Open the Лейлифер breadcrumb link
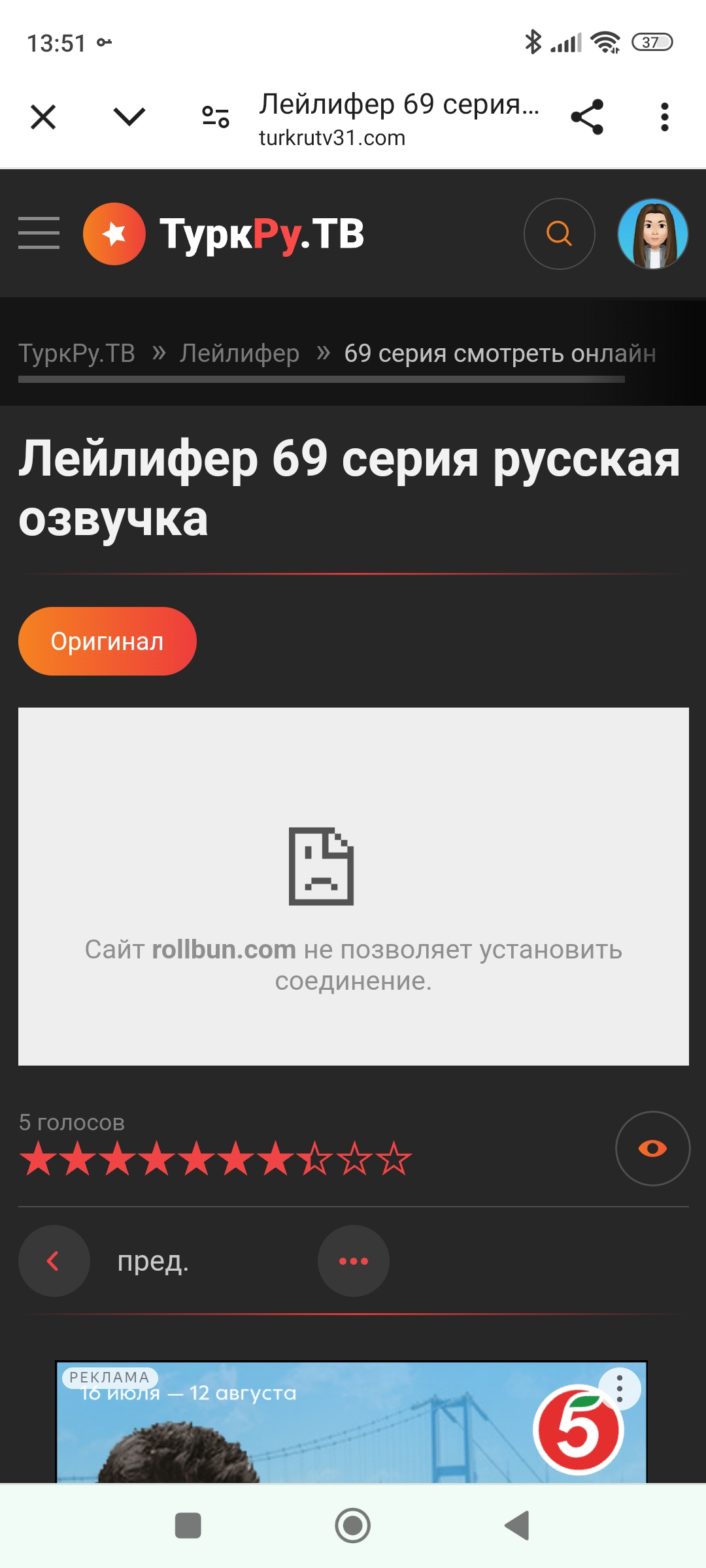This screenshot has height=1568, width=706. (239, 353)
